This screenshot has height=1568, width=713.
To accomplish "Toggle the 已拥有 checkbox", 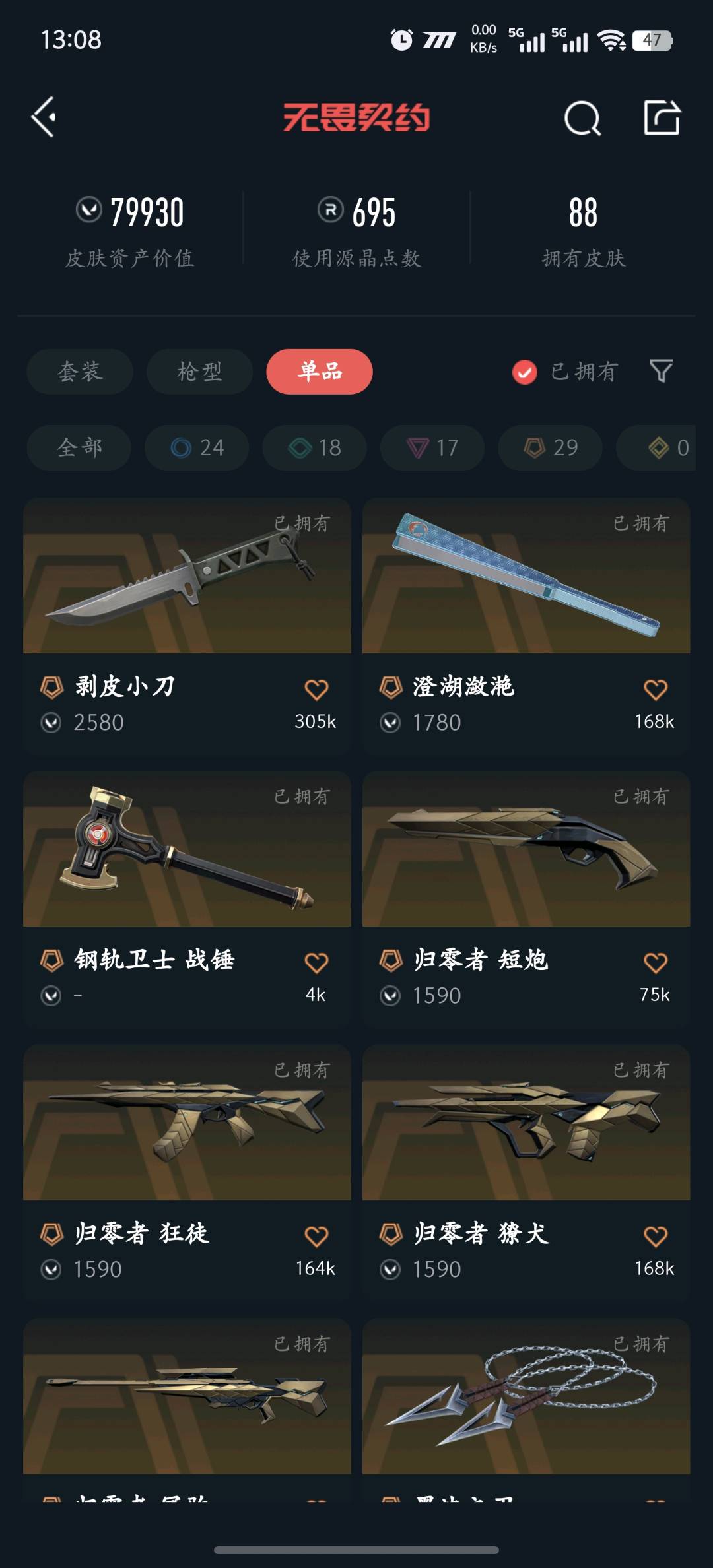I will [x=525, y=372].
